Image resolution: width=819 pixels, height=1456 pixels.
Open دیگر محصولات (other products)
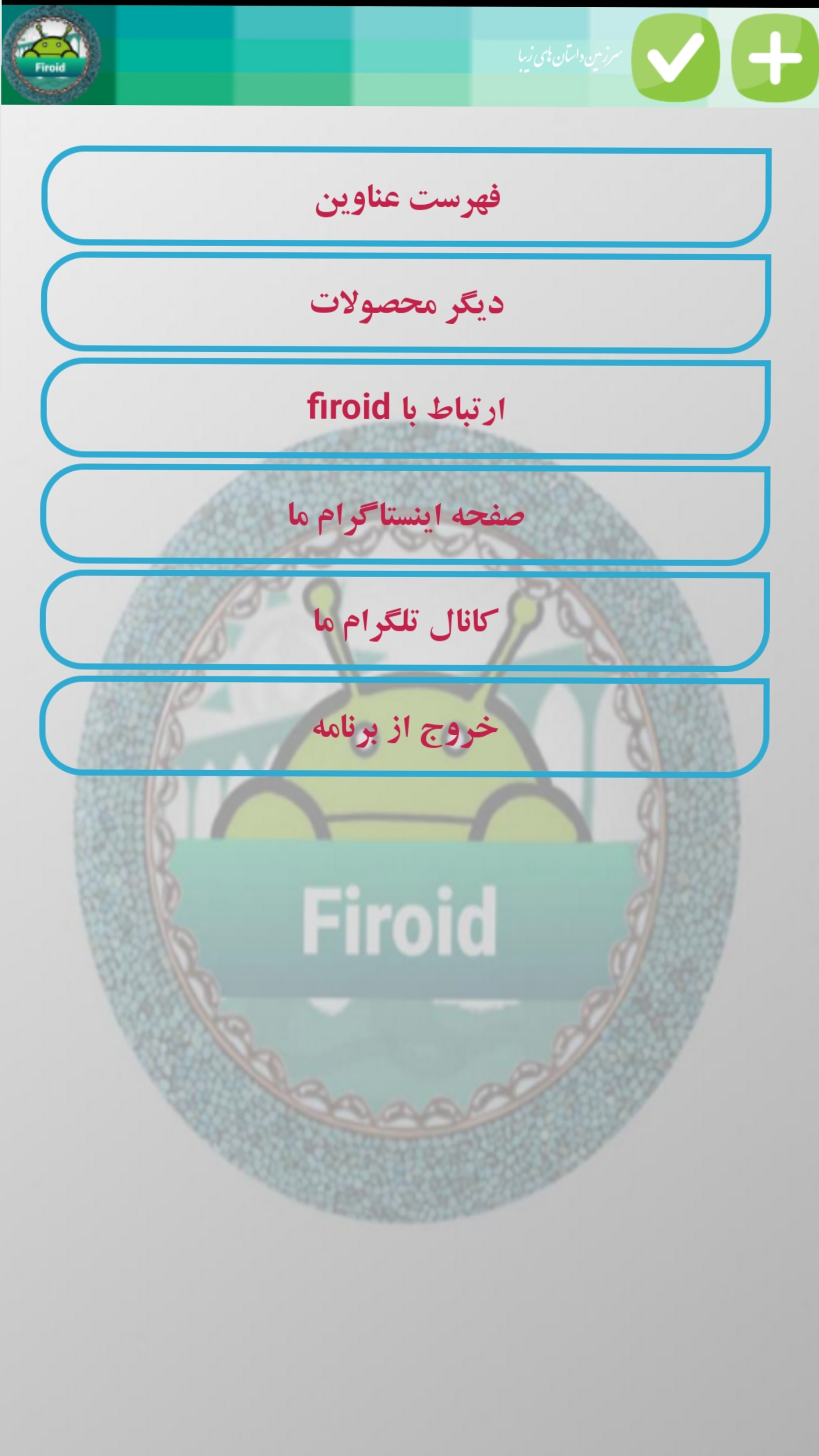[406, 303]
